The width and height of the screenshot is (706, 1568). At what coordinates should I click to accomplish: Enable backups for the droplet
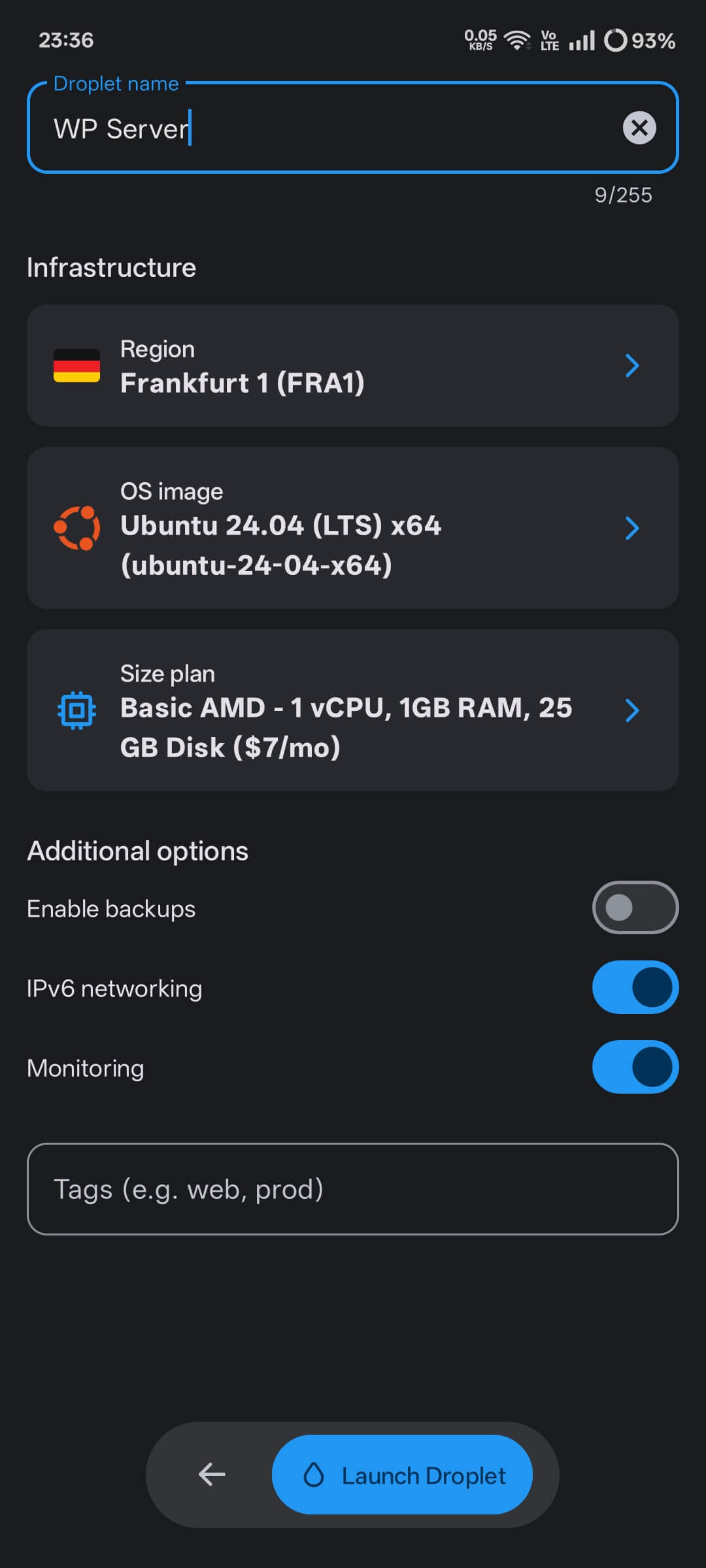pos(635,907)
